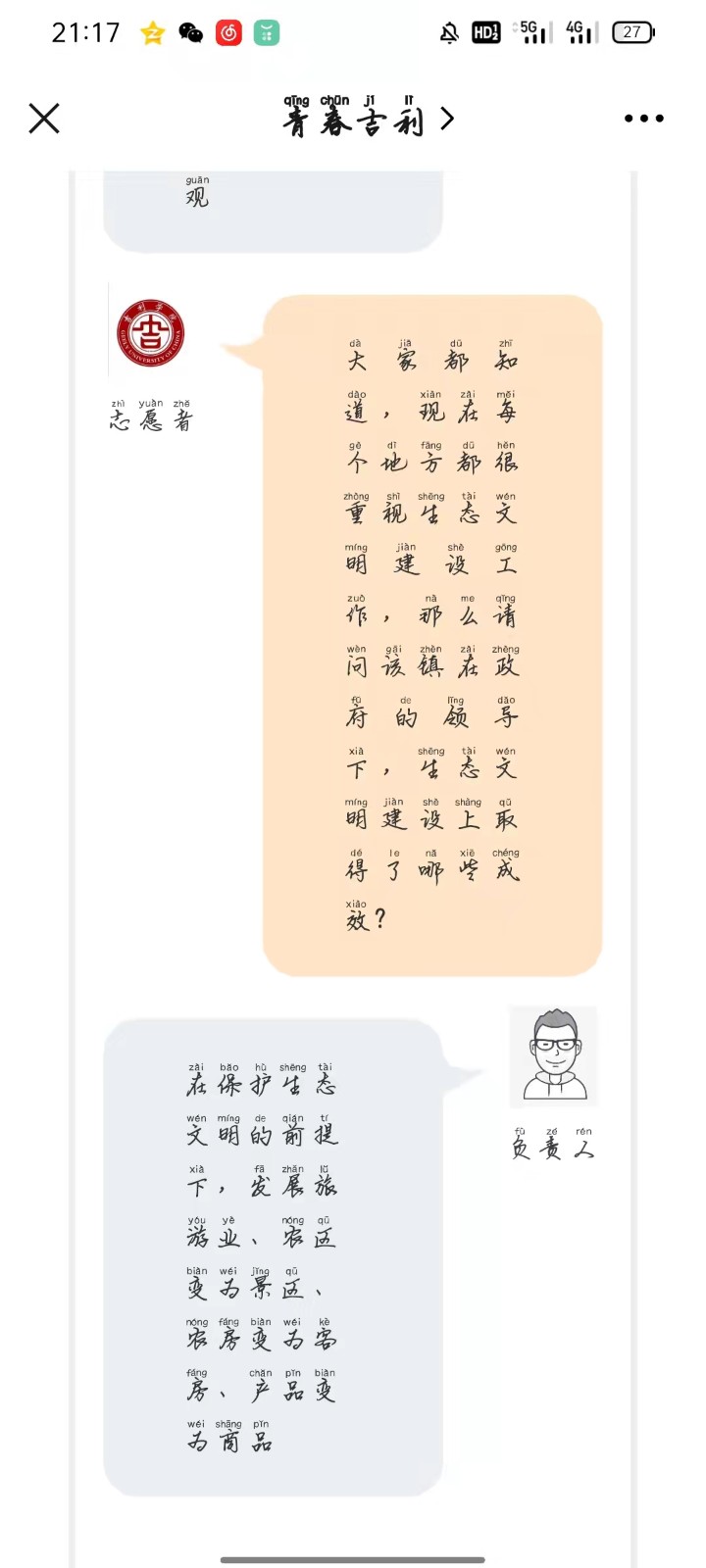Close the current article page
This screenshot has width=706, height=1568.
click(44, 119)
